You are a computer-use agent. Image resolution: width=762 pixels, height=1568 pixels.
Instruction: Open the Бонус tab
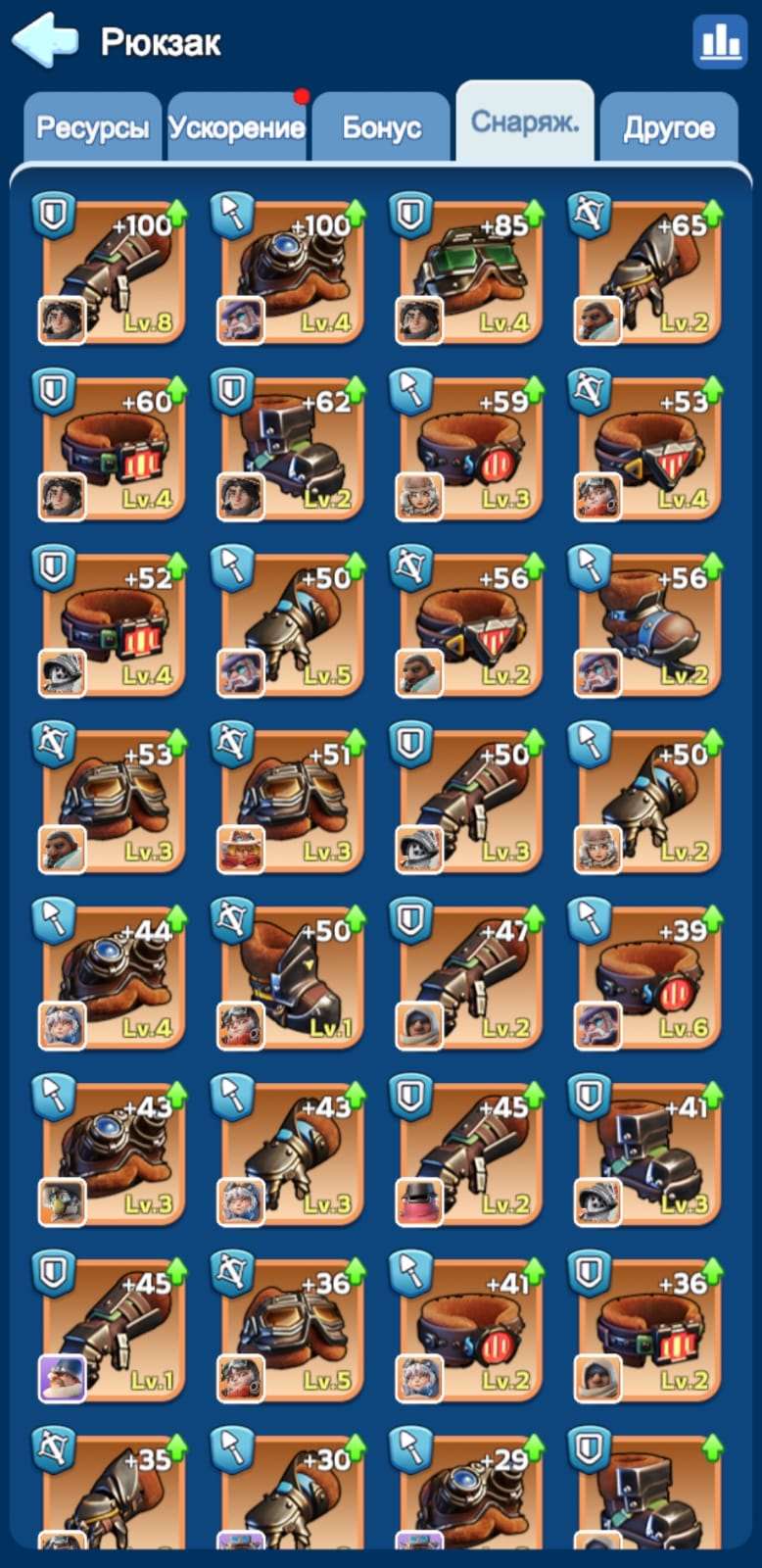click(381, 127)
